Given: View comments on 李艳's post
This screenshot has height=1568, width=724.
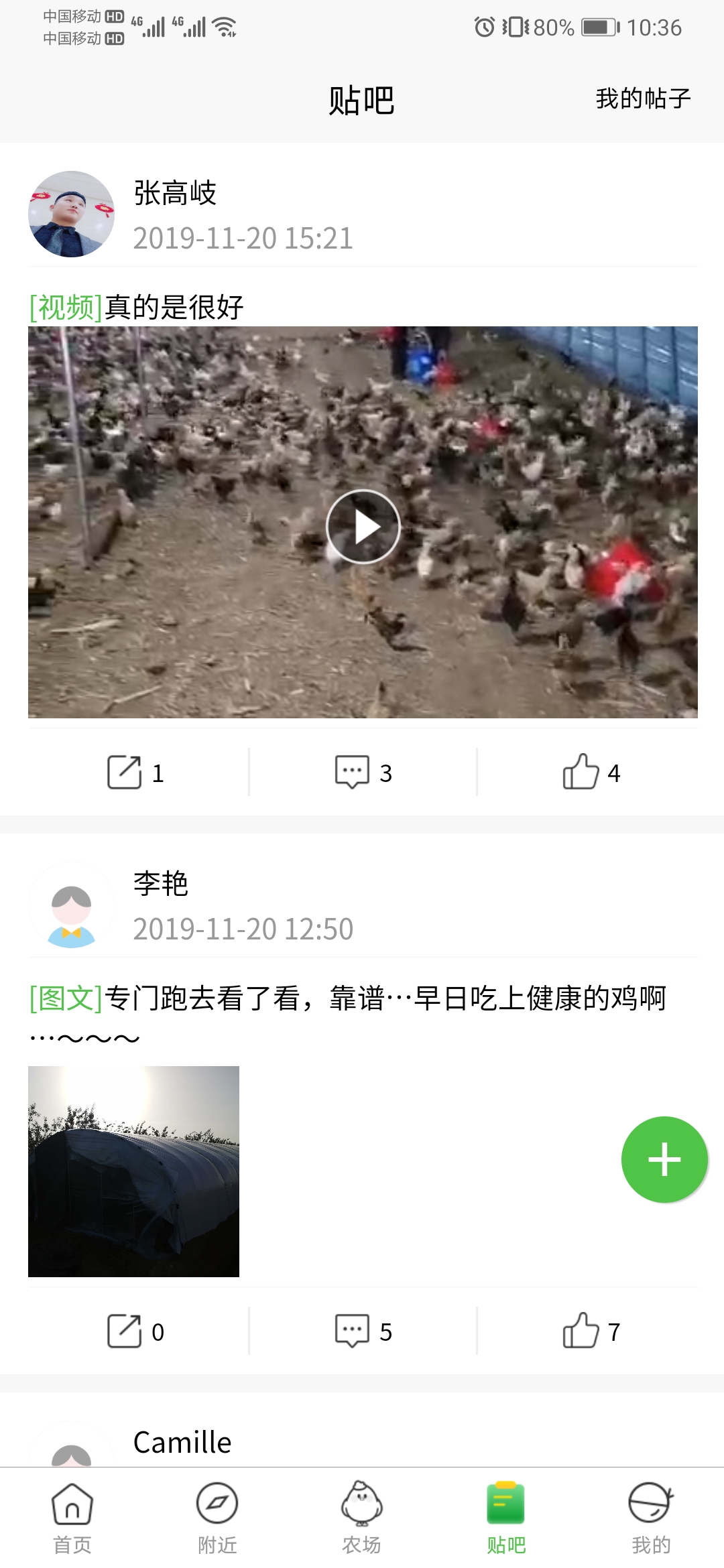Looking at the screenshot, I should 363,1331.
